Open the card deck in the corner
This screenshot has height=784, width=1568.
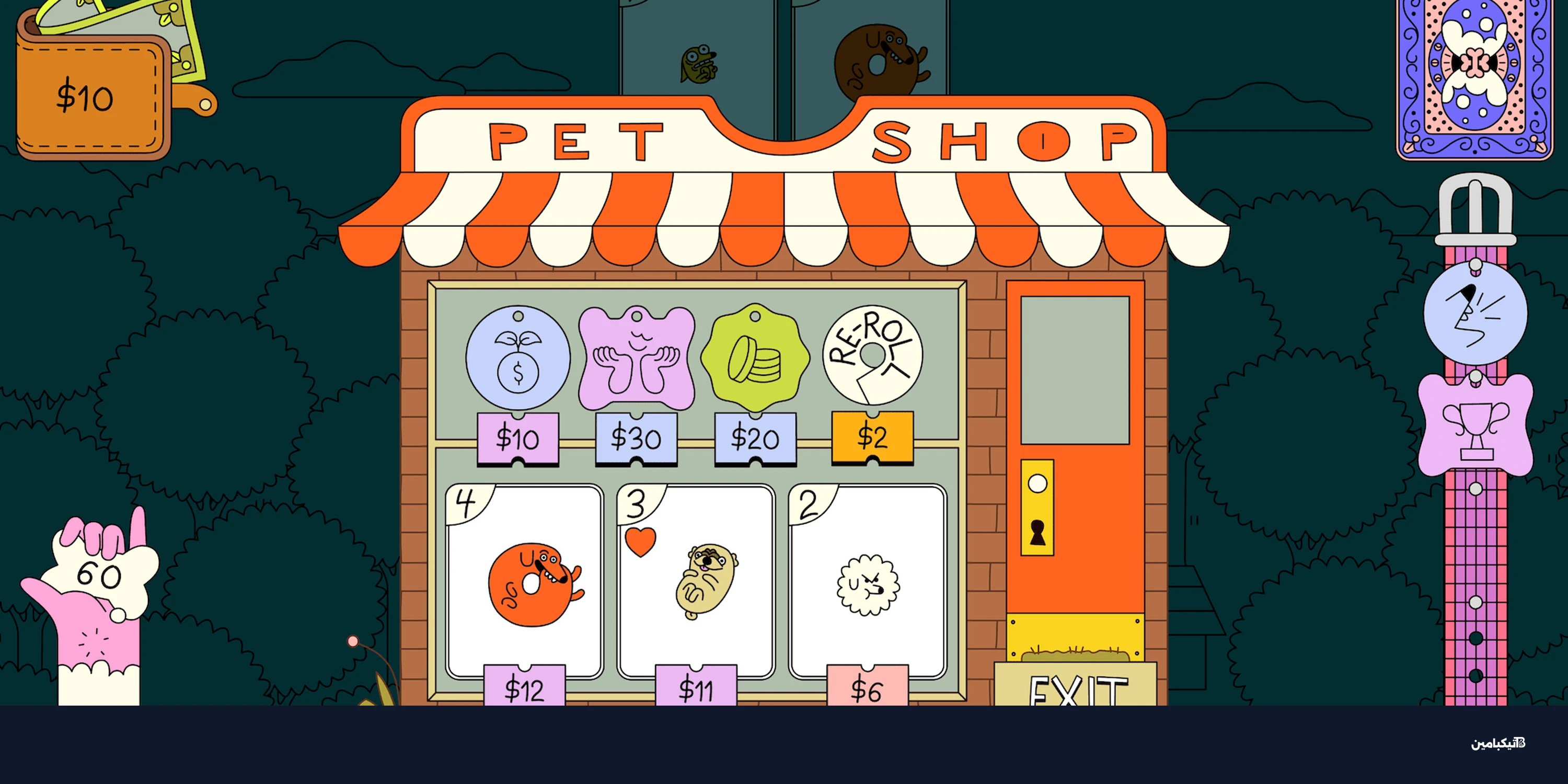point(1474,78)
